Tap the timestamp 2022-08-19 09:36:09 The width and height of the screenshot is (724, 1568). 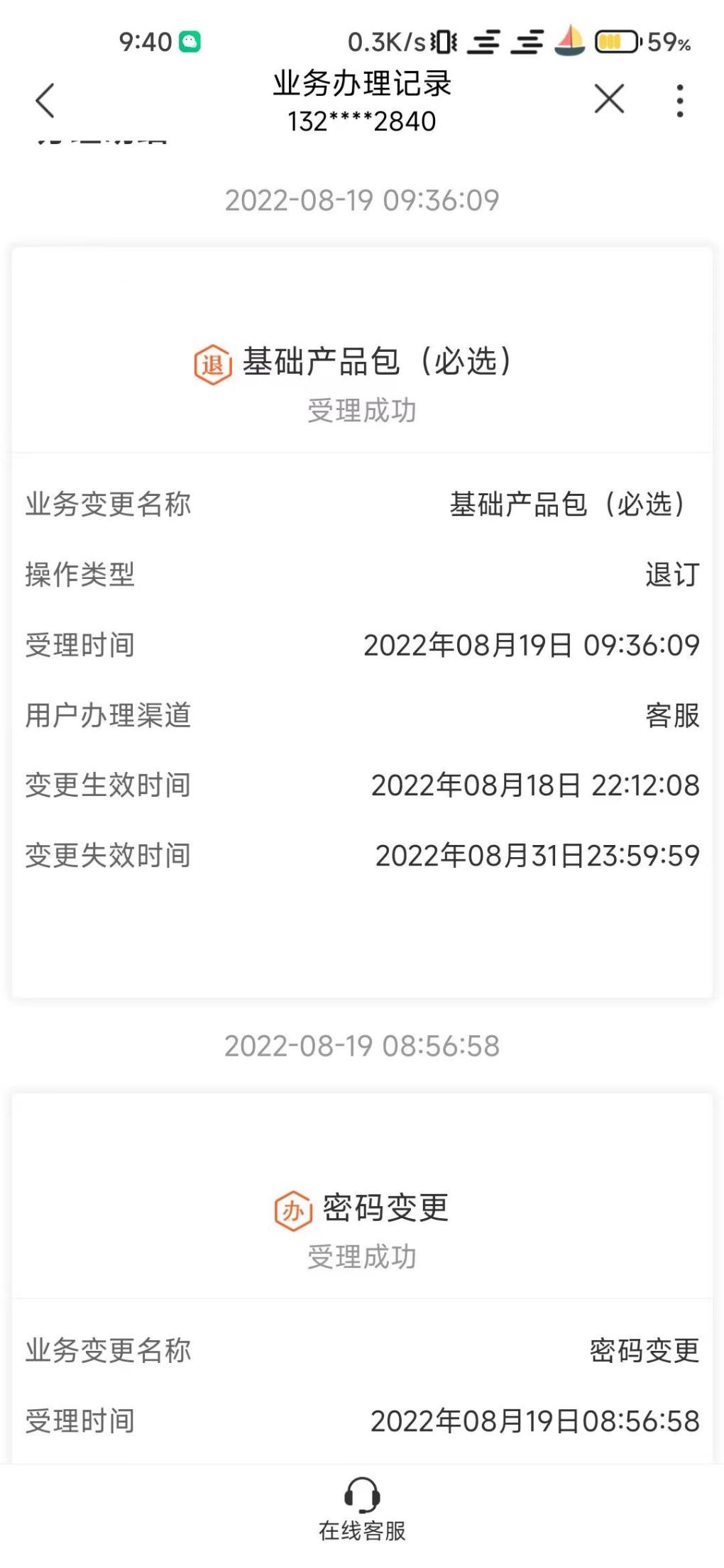tap(362, 199)
